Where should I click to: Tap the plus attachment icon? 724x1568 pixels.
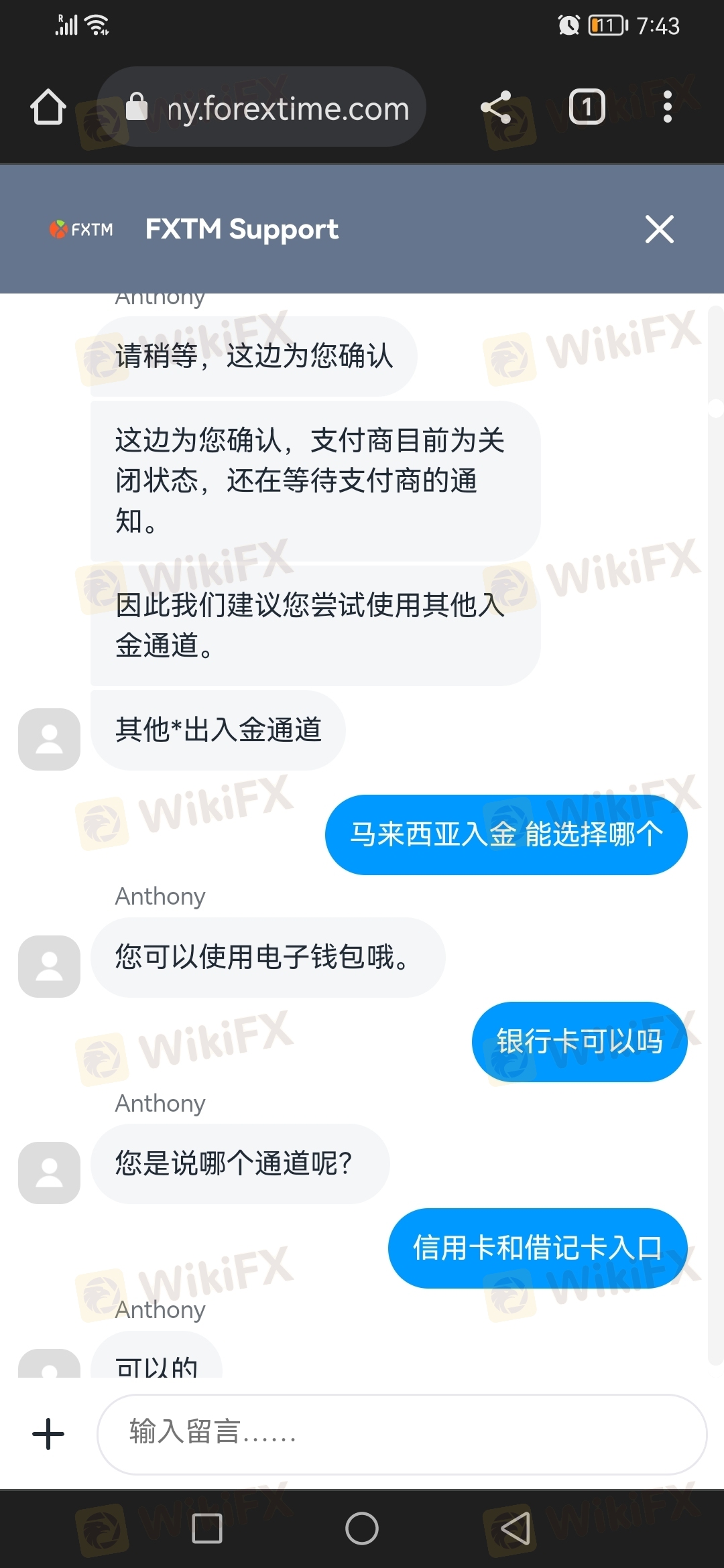[x=48, y=1434]
